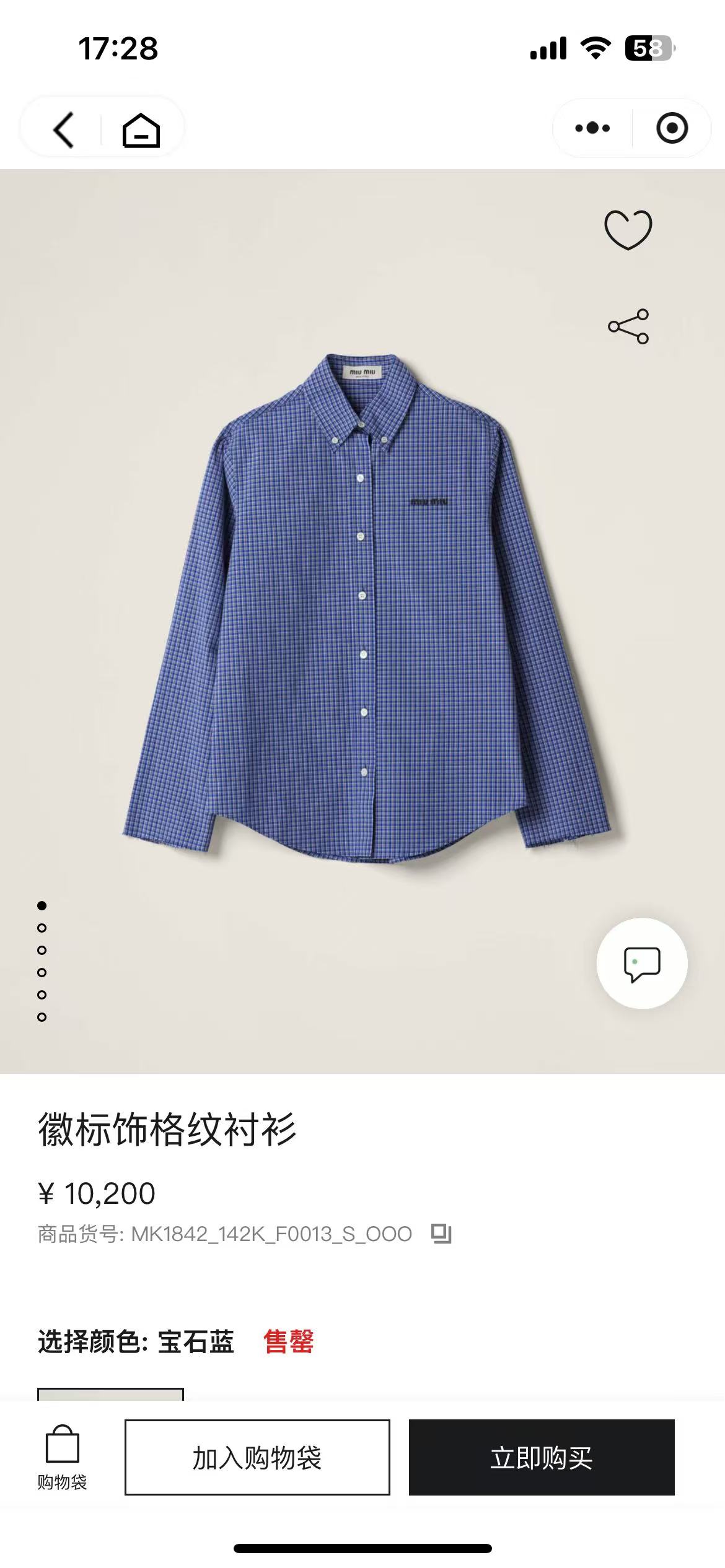Open the three-dot more menu

[592, 128]
